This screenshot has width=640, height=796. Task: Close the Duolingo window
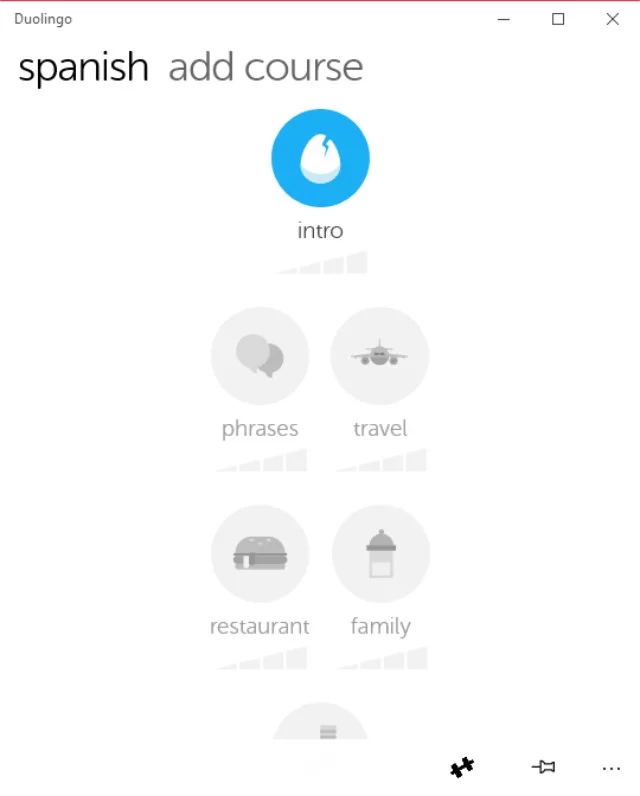[x=612, y=19]
